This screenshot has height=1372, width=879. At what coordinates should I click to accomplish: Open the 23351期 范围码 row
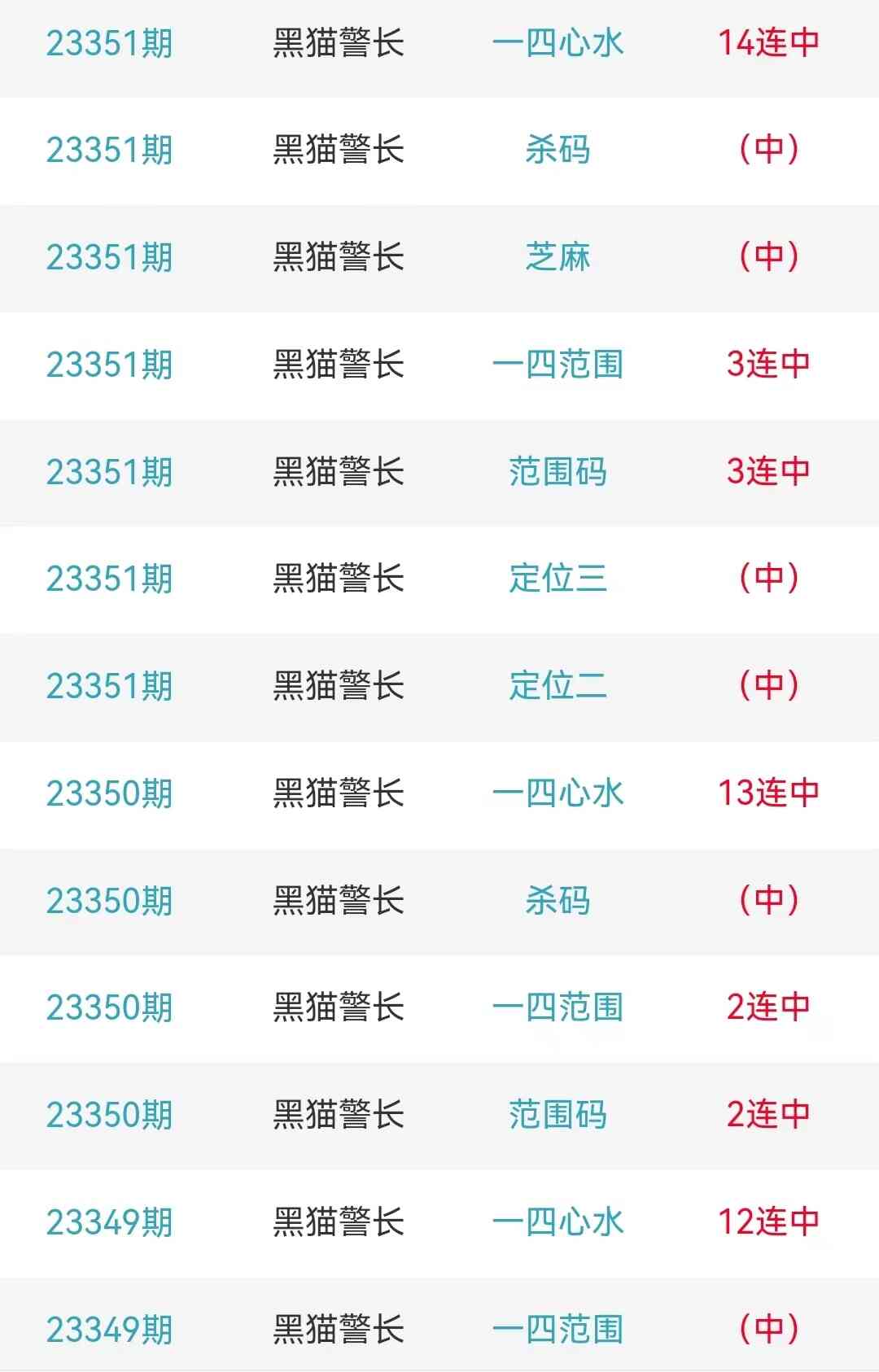click(x=558, y=472)
